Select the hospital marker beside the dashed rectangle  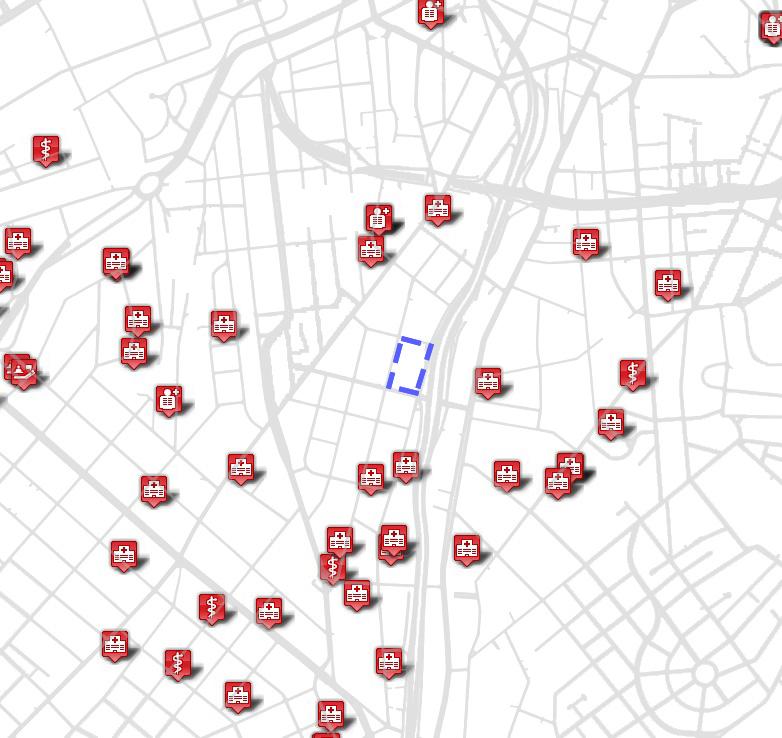[487, 381]
